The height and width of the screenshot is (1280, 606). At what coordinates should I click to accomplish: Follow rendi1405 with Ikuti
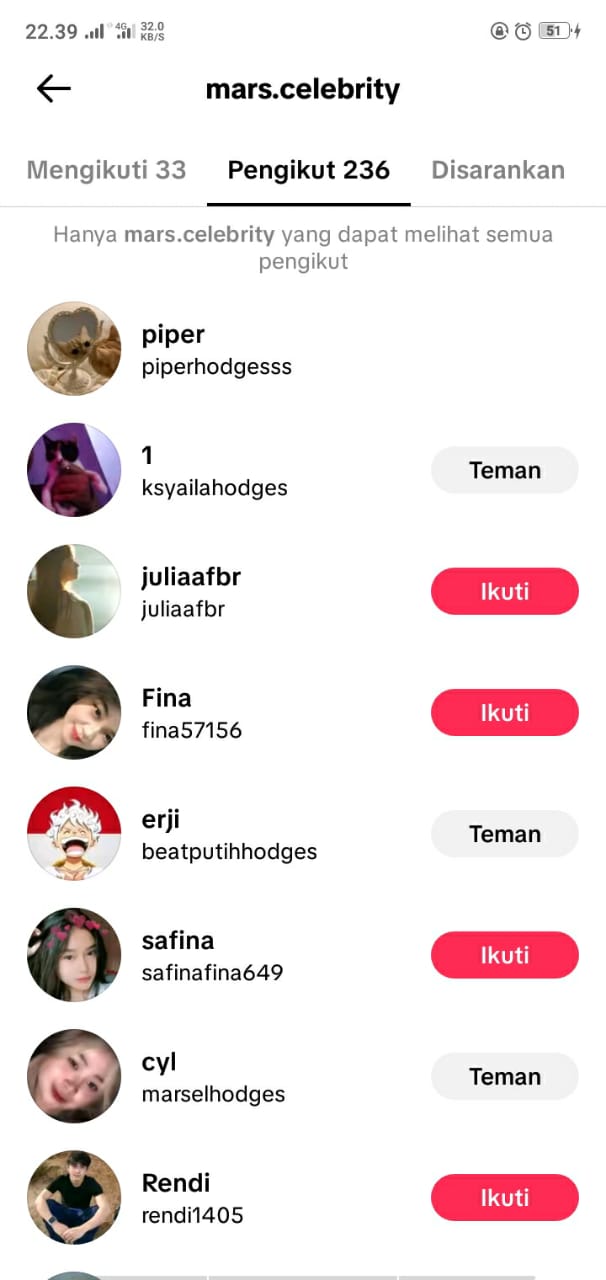tap(504, 1198)
